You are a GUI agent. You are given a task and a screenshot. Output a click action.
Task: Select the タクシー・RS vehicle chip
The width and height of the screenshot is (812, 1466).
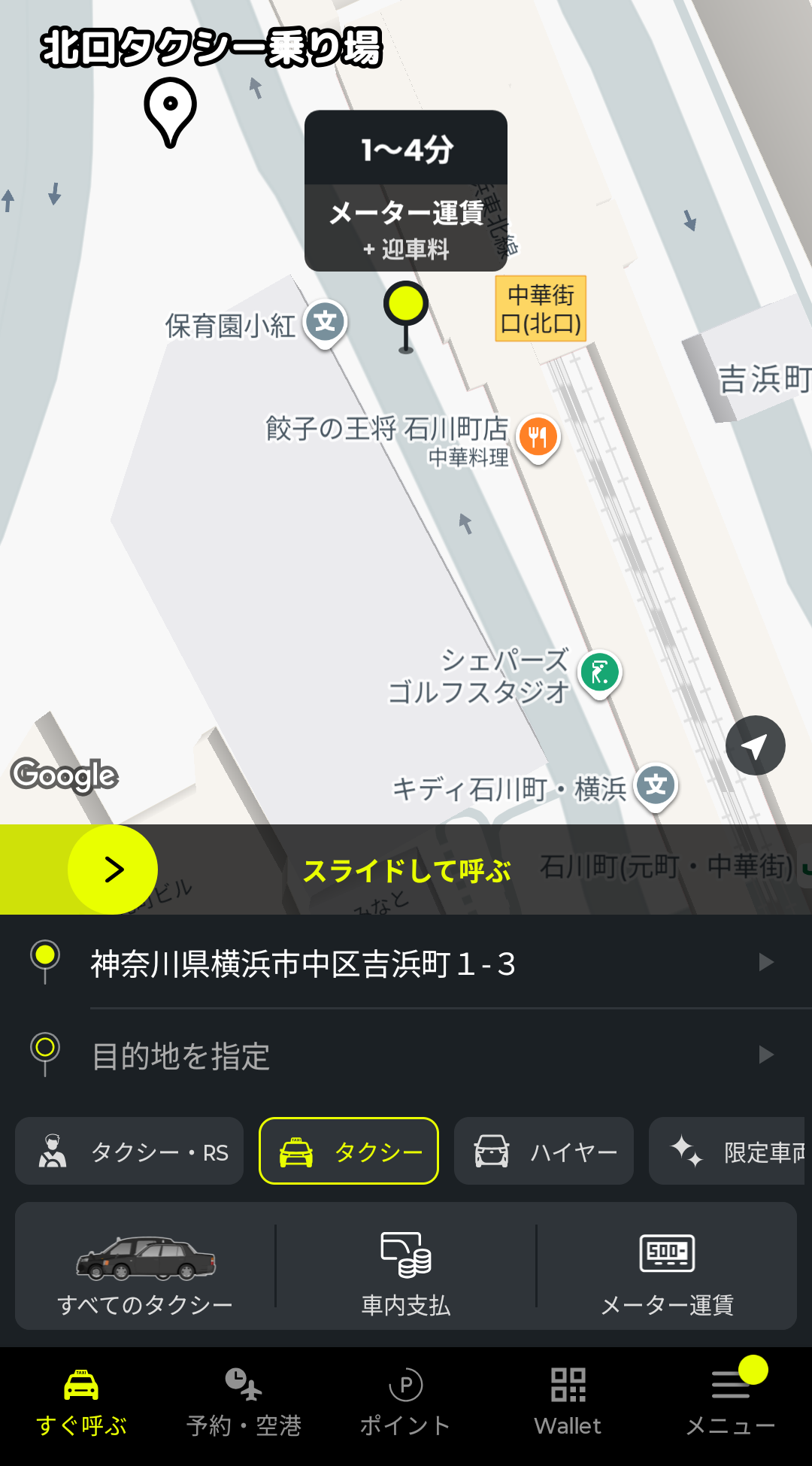tap(129, 1152)
